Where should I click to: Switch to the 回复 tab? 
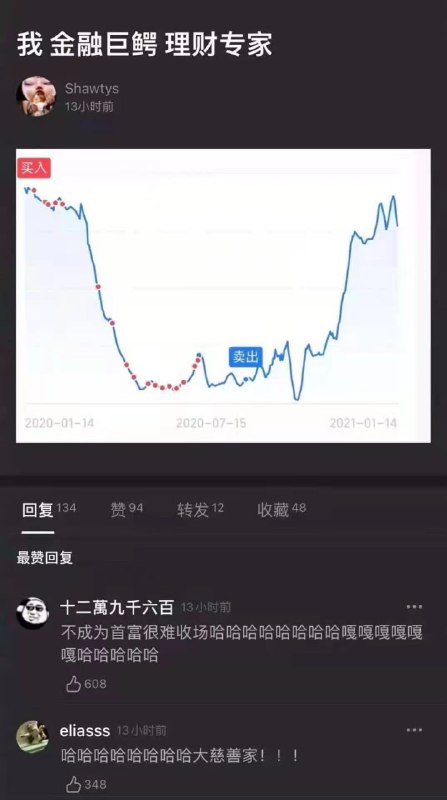(x=49, y=509)
